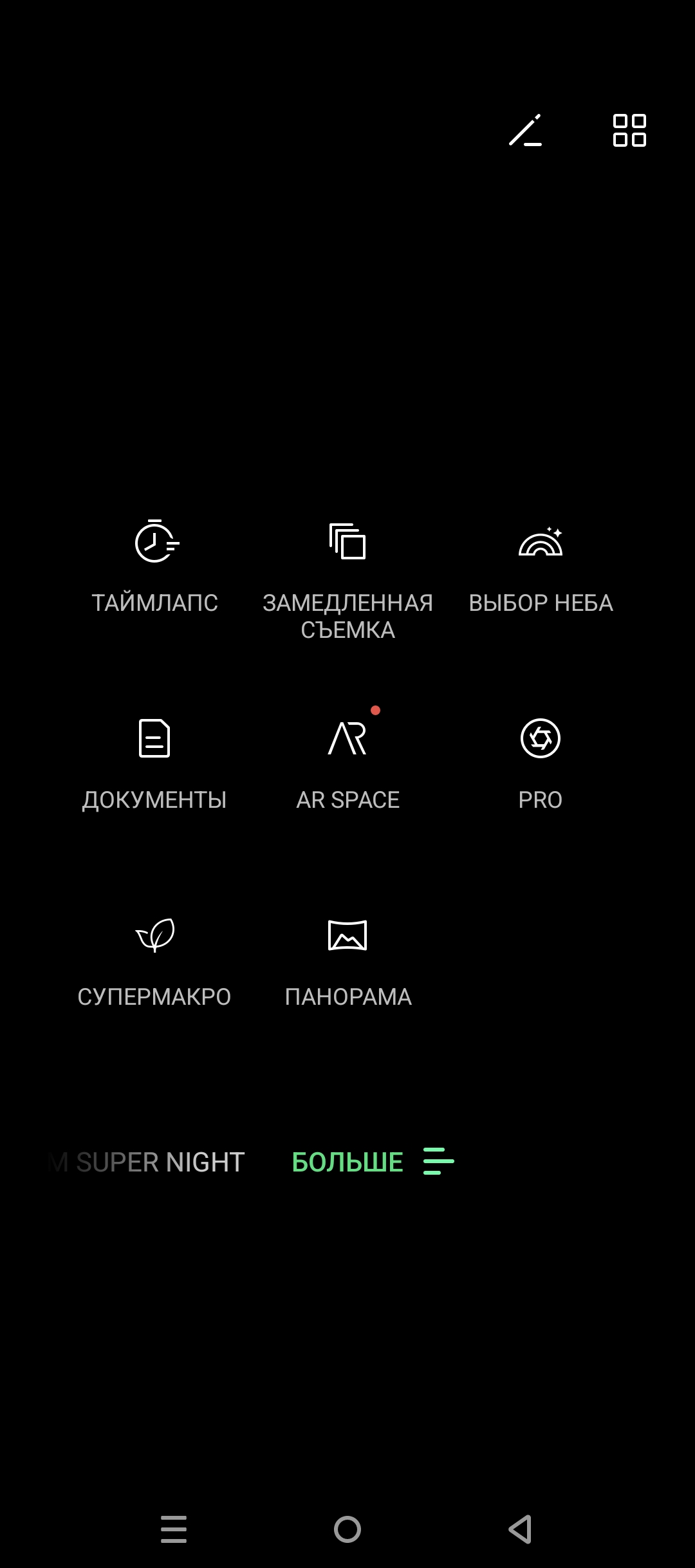
Task: Open the Выбор неба mode
Action: pyautogui.click(x=541, y=566)
